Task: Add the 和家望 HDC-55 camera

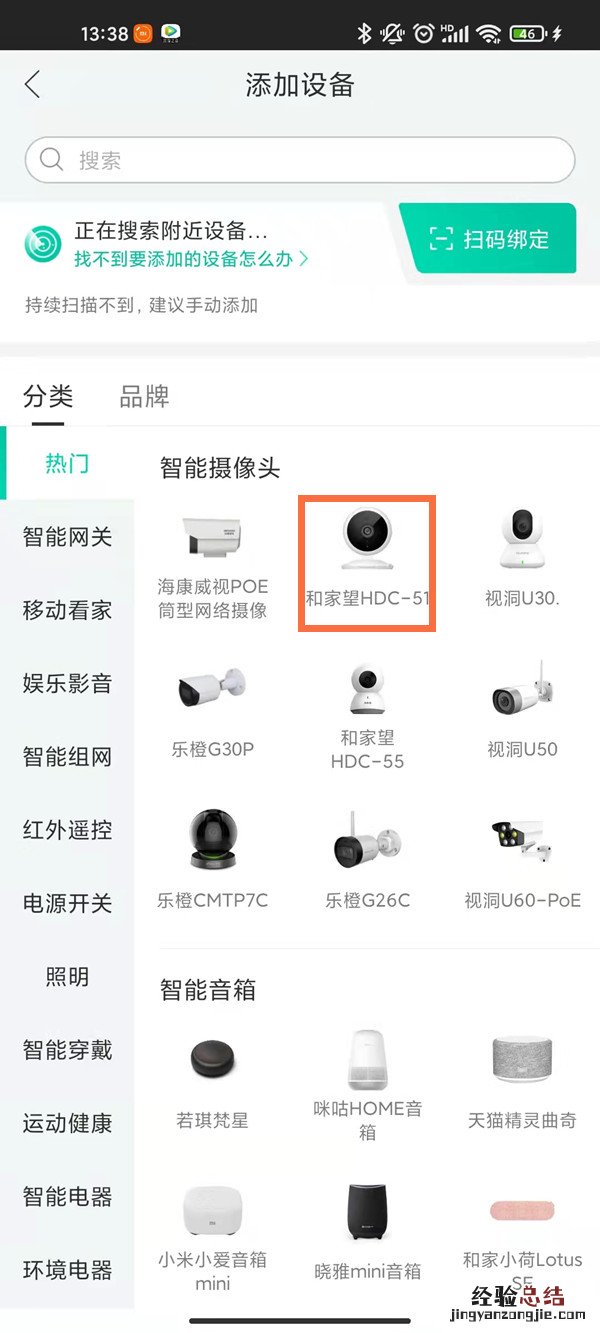Action: click(366, 713)
